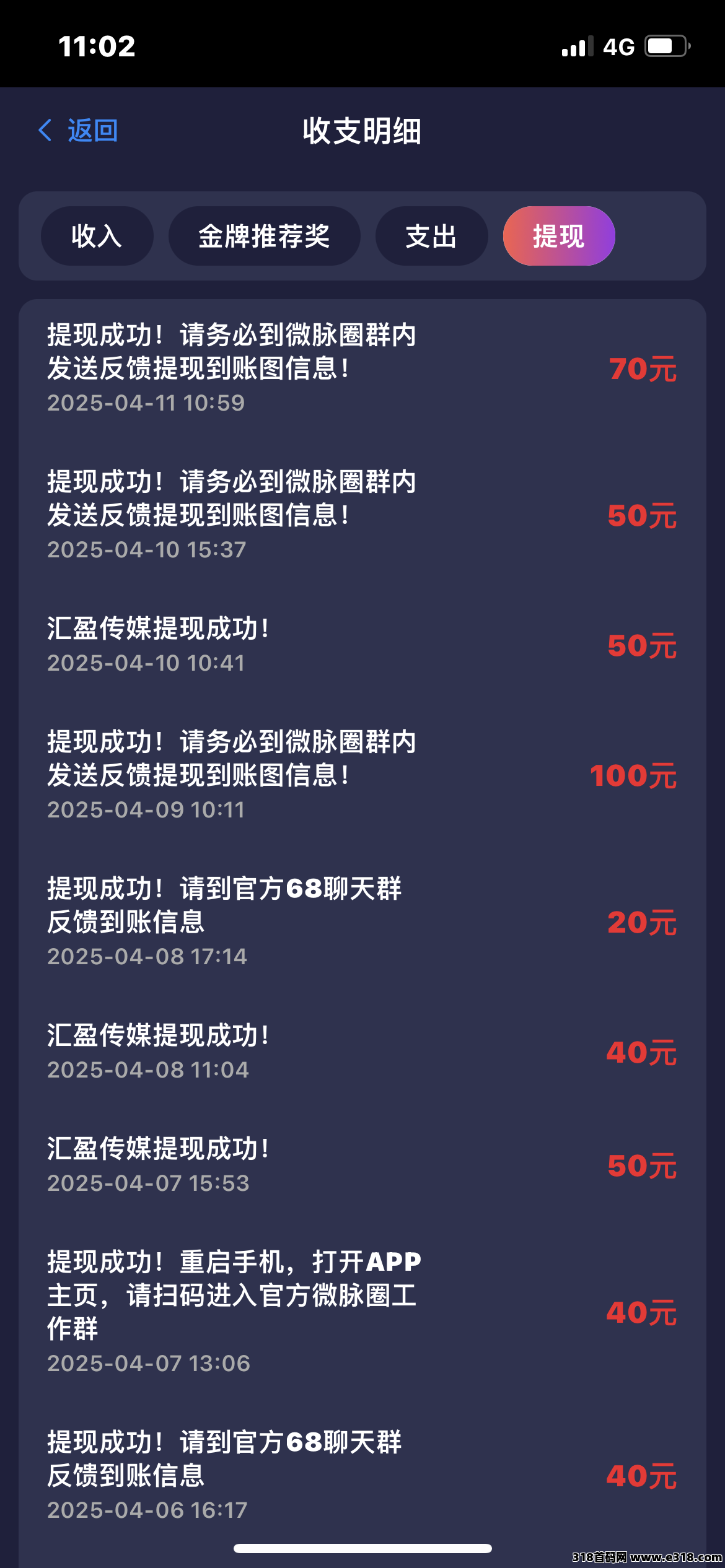Switch to the 收入 tab
Viewport: 725px width, 1568px height.
click(x=97, y=236)
